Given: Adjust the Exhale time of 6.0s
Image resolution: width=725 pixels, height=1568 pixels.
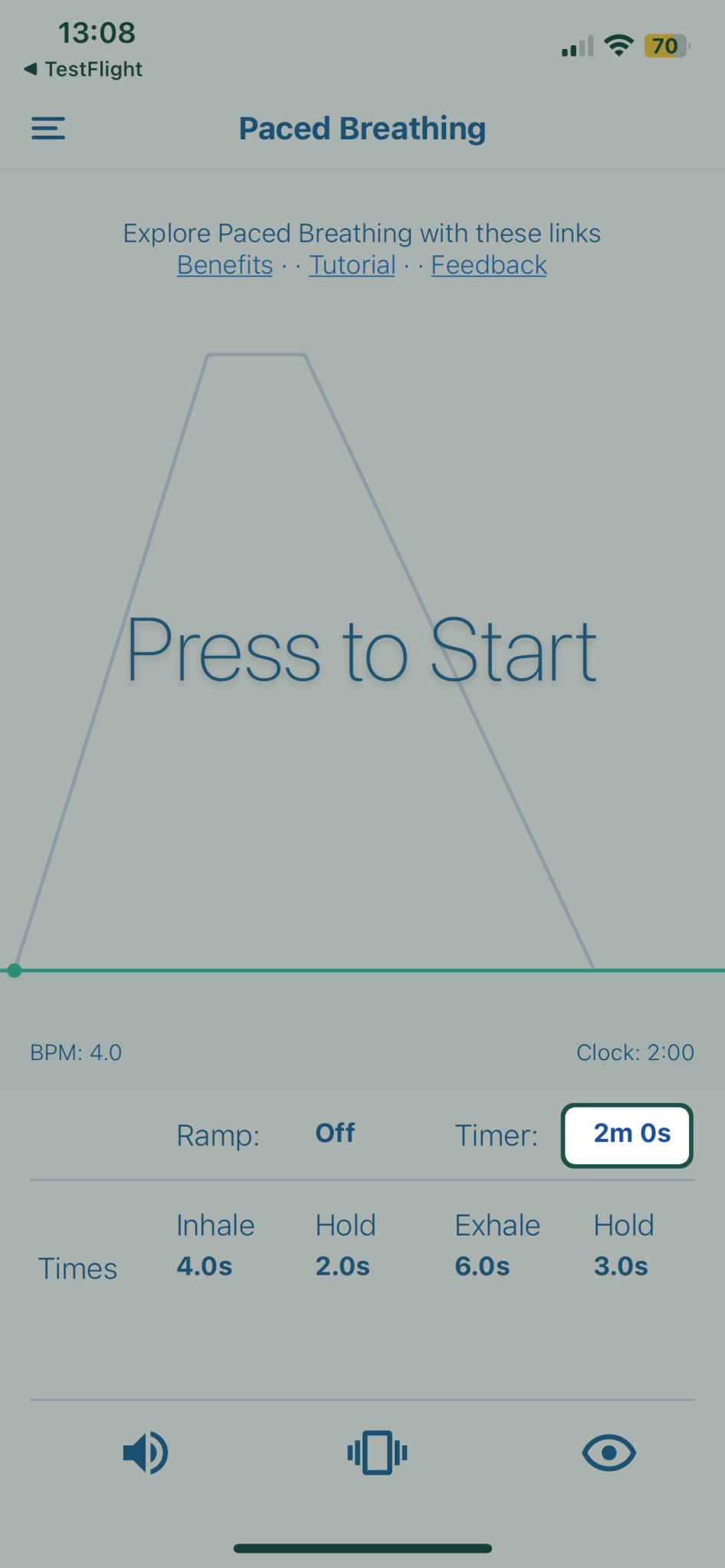Looking at the screenshot, I should (482, 1266).
